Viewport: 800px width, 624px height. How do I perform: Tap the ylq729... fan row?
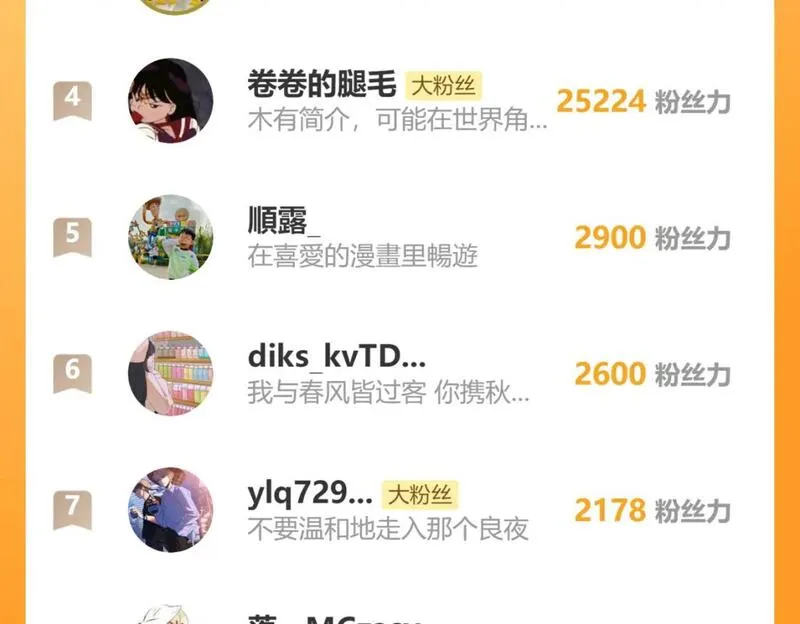click(x=398, y=510)
